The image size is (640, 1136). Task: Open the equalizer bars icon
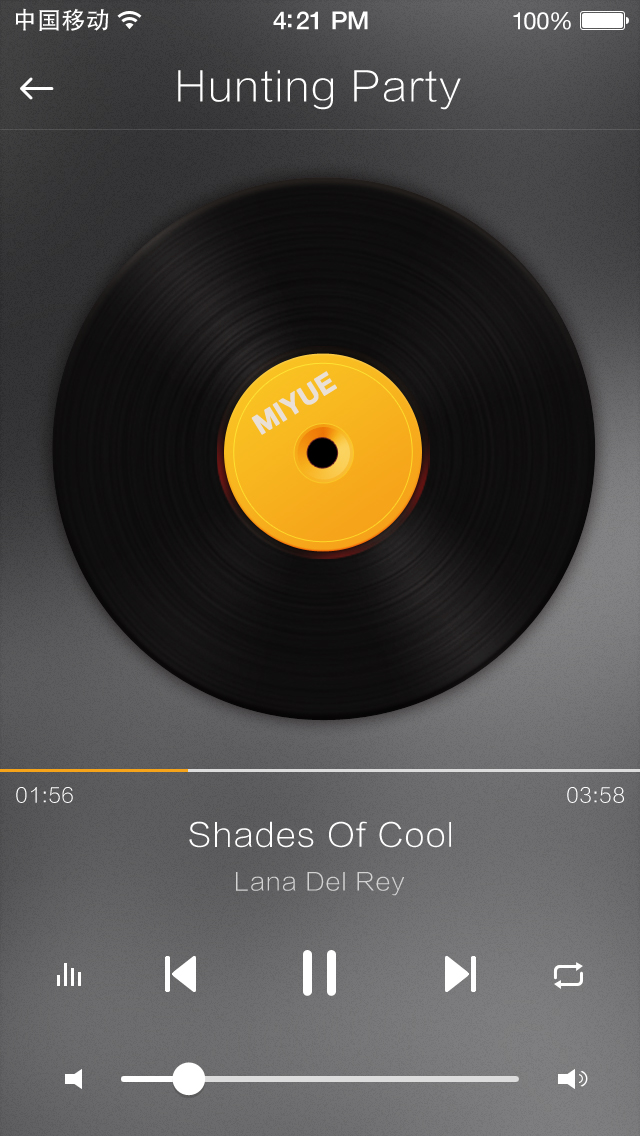coord(69,974)
